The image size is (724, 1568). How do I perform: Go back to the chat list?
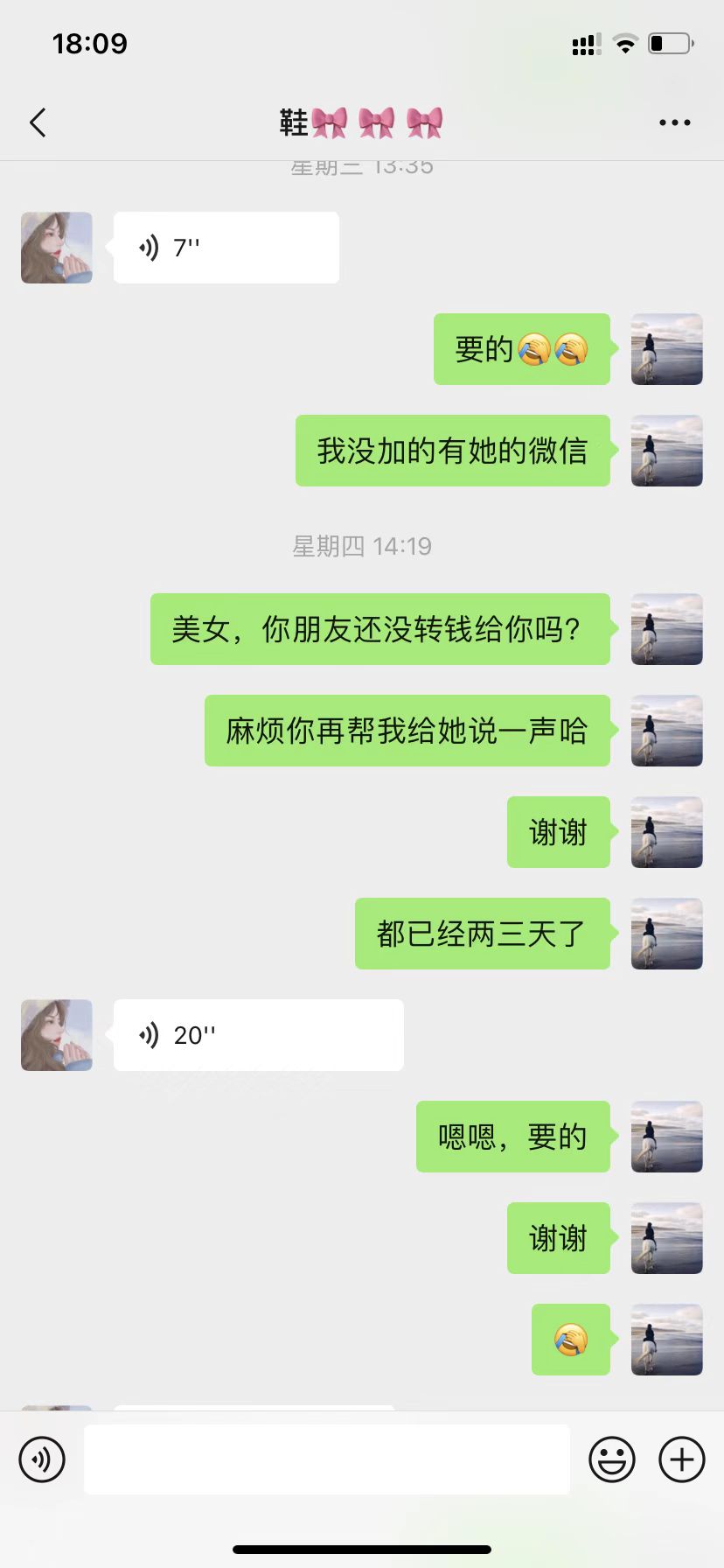coord(38,122)
